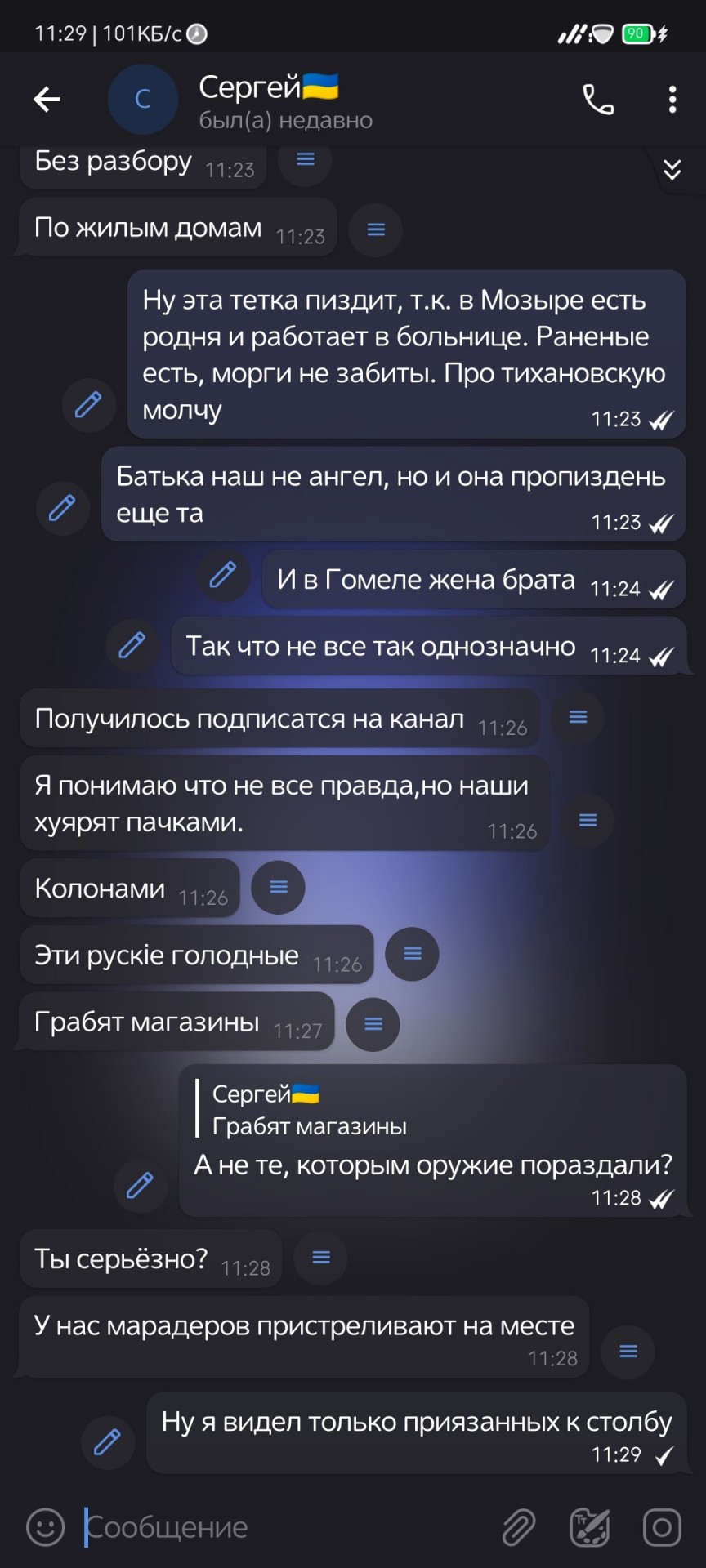Open menu beside 'Ты серьёзно?'
Image resolution: width=706 pixels, height=1568 pixels.
pos(321,1258)
